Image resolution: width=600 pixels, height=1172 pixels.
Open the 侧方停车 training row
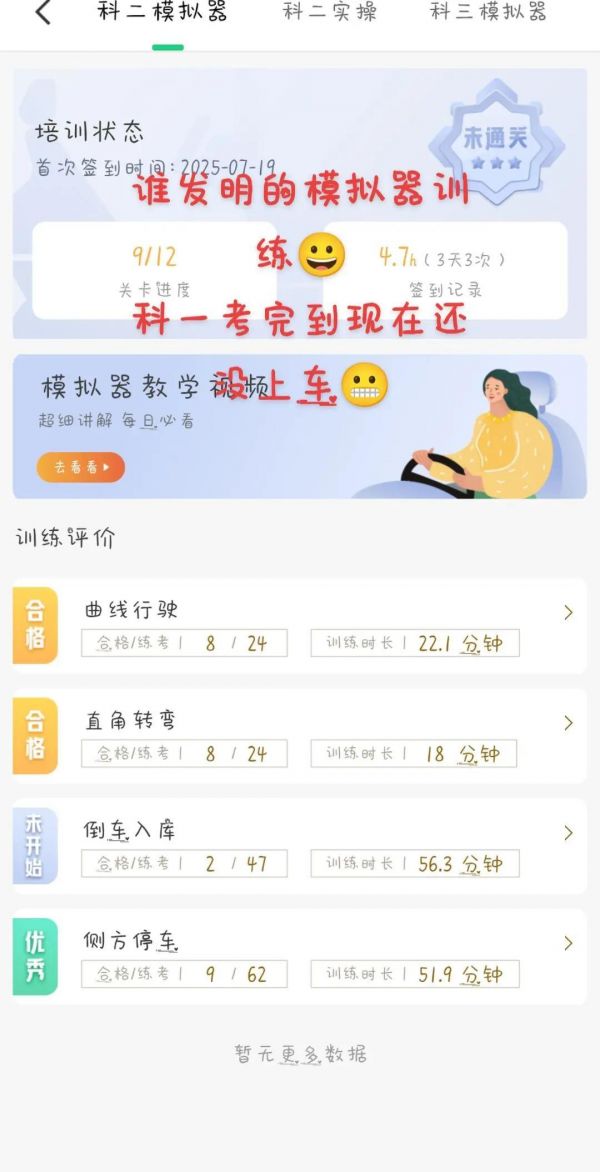300,956
